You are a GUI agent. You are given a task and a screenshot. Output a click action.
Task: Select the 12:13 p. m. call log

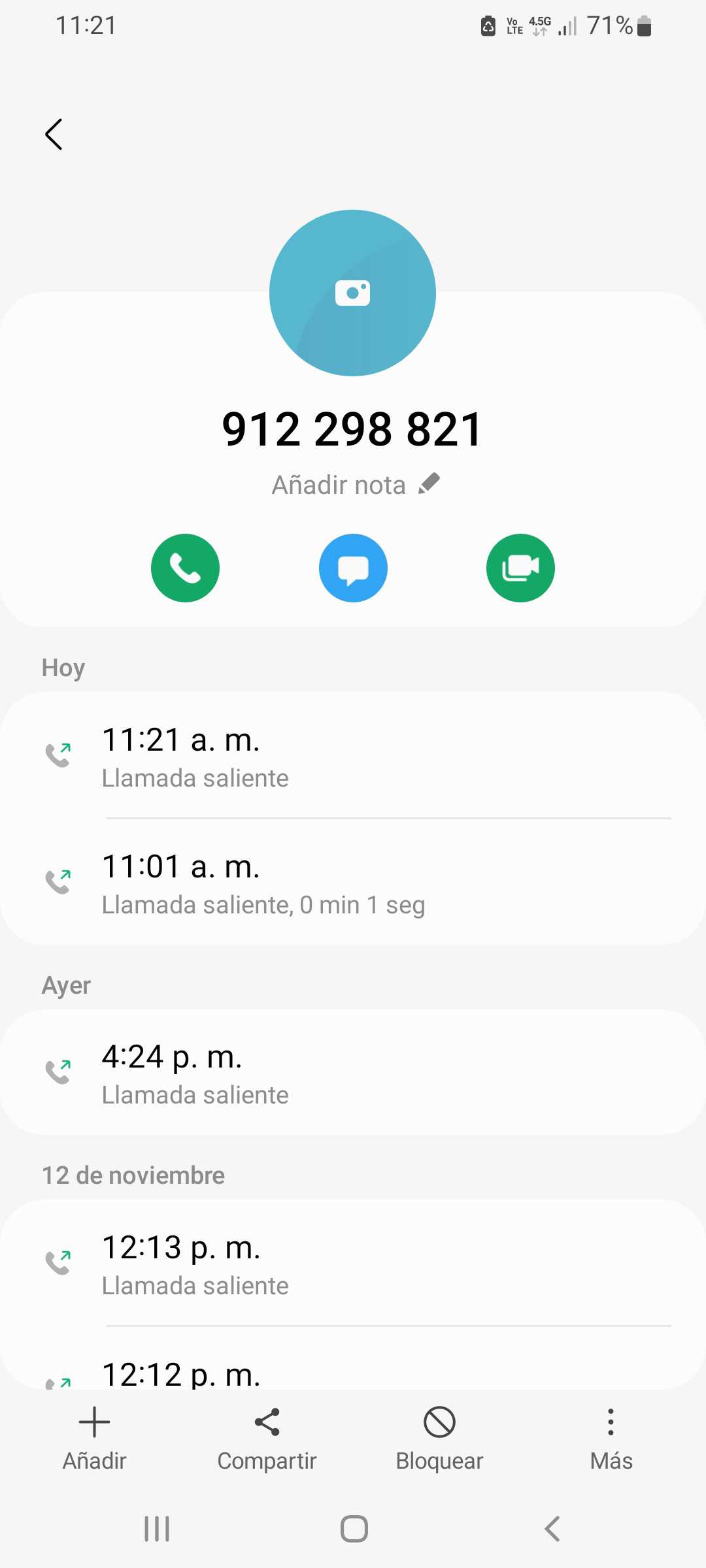click(353, 1264)
